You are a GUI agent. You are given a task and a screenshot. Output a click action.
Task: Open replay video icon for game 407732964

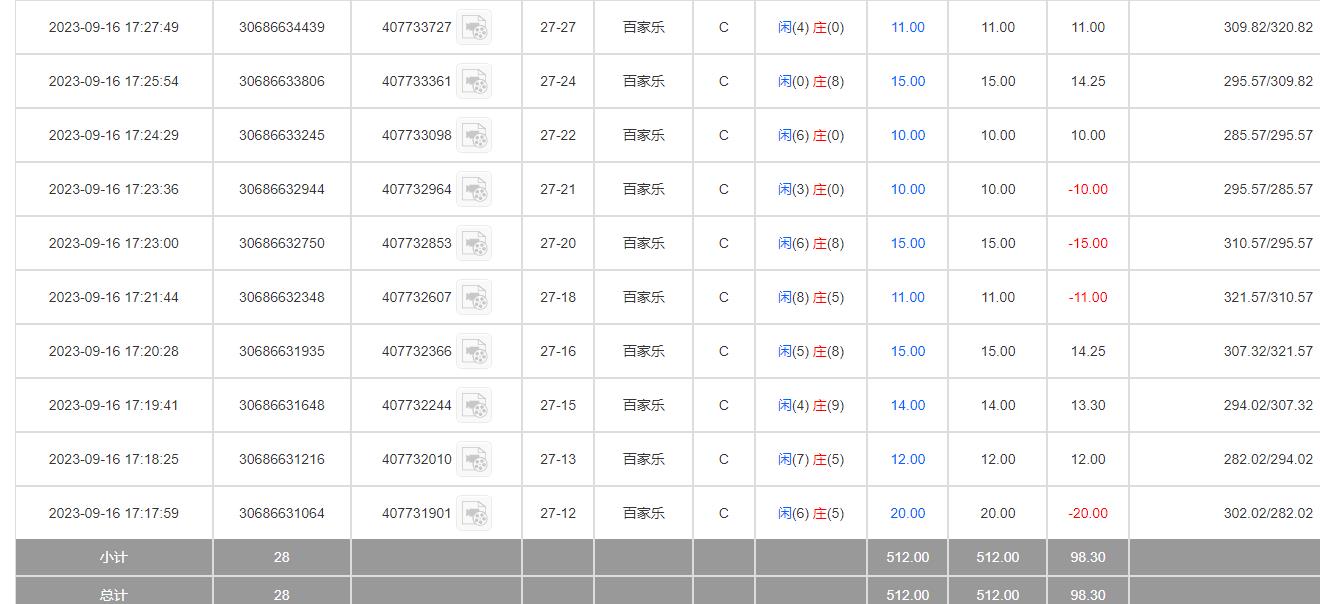pos(474,190)
